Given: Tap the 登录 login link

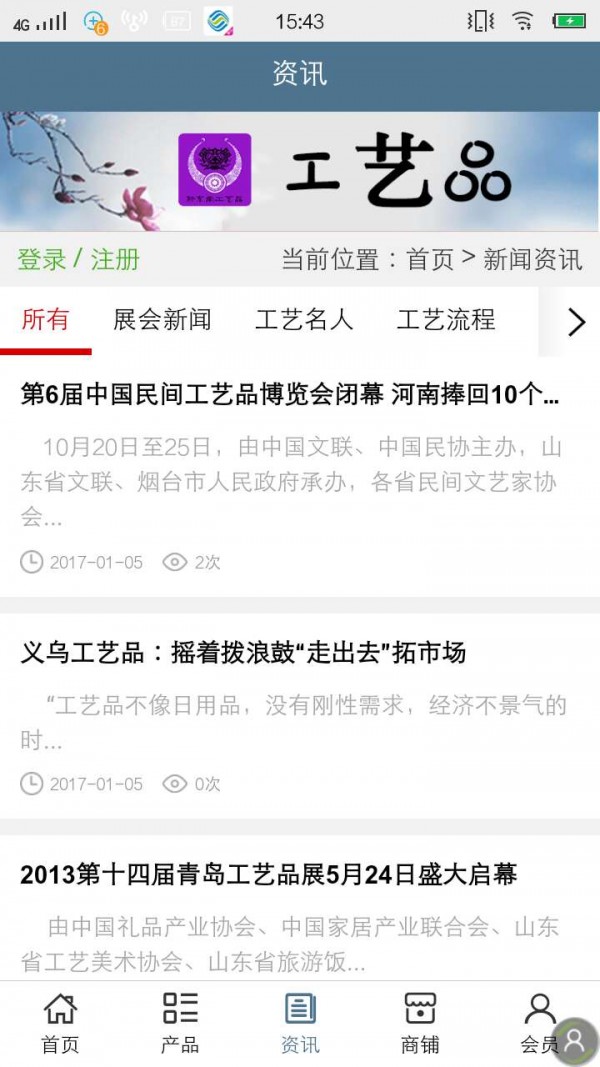Looking at the screenshot, I should tap(41, 260).
